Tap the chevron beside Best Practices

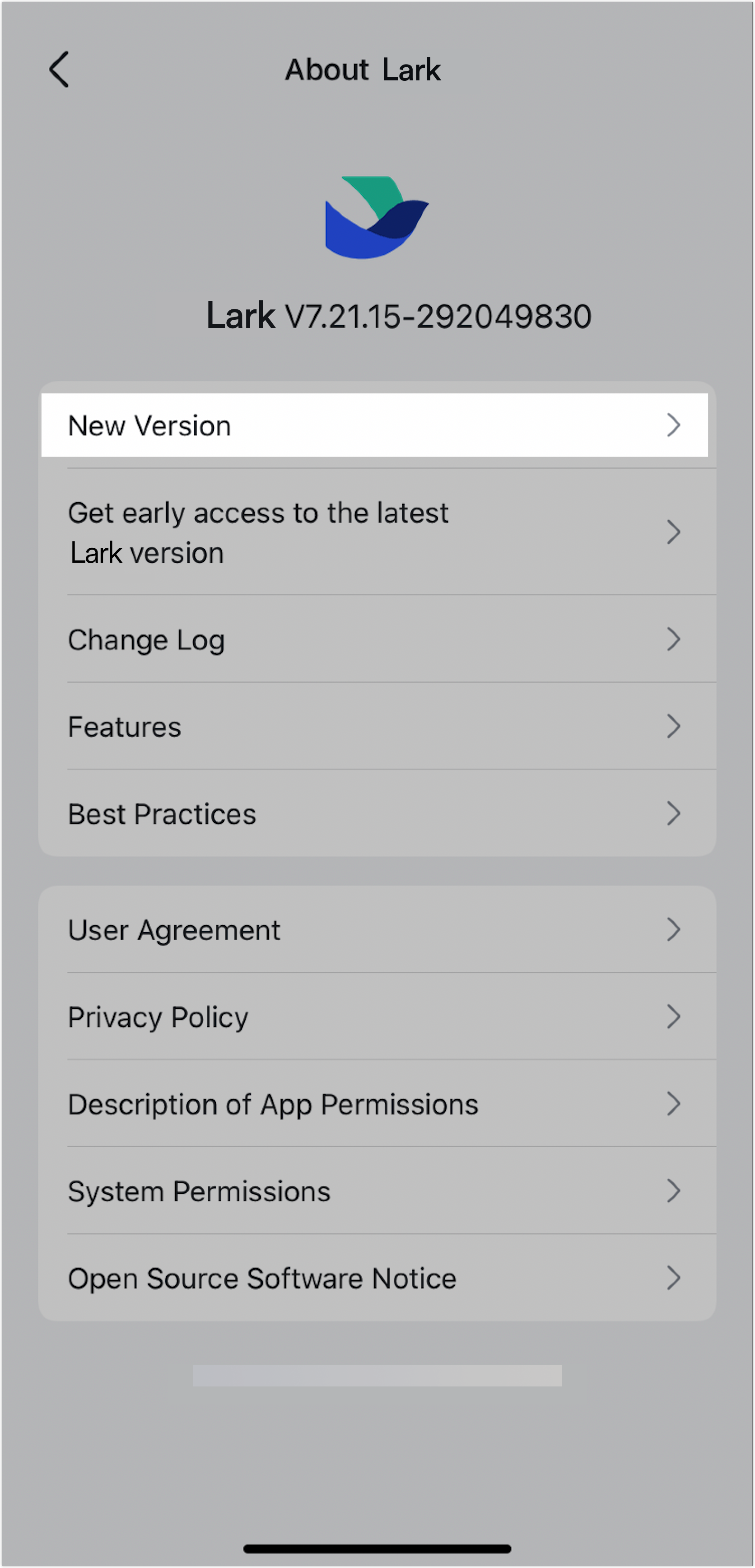pyautogui.click(x=674, y=813)
